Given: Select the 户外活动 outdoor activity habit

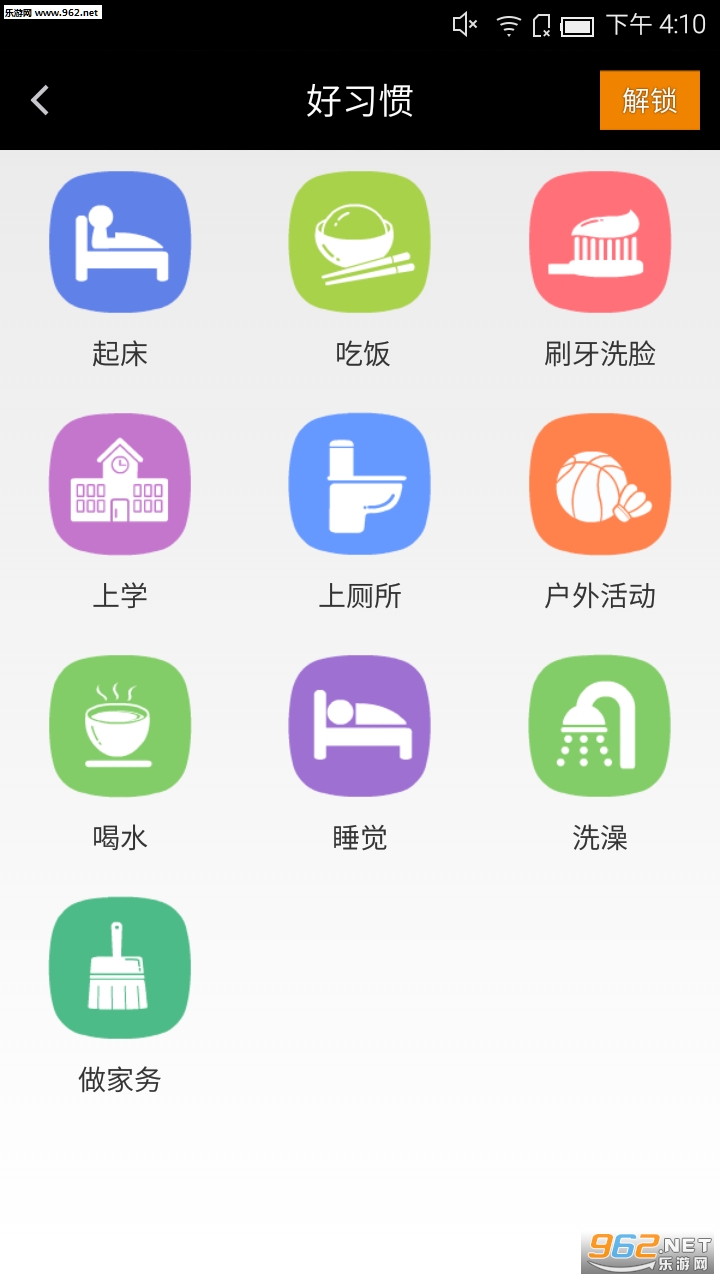Looking at the screenshot, I should (600, 485).
